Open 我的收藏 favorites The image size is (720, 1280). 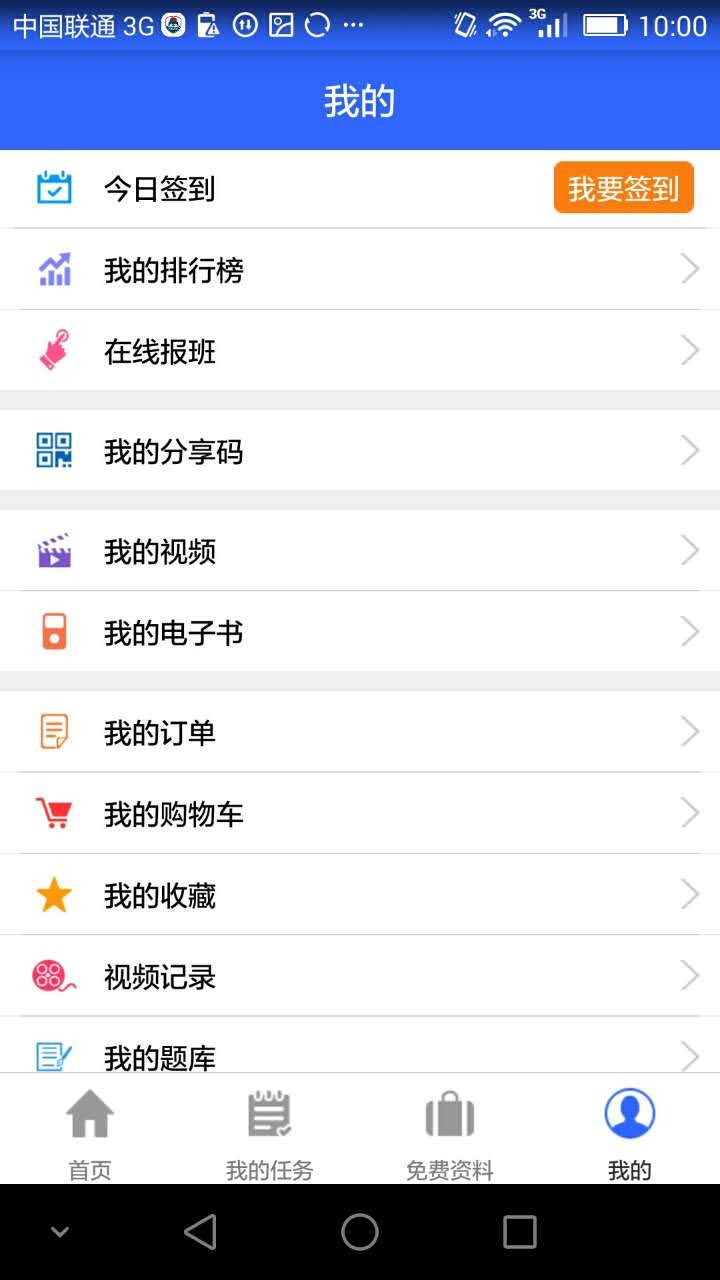click(x=360, y=895)
